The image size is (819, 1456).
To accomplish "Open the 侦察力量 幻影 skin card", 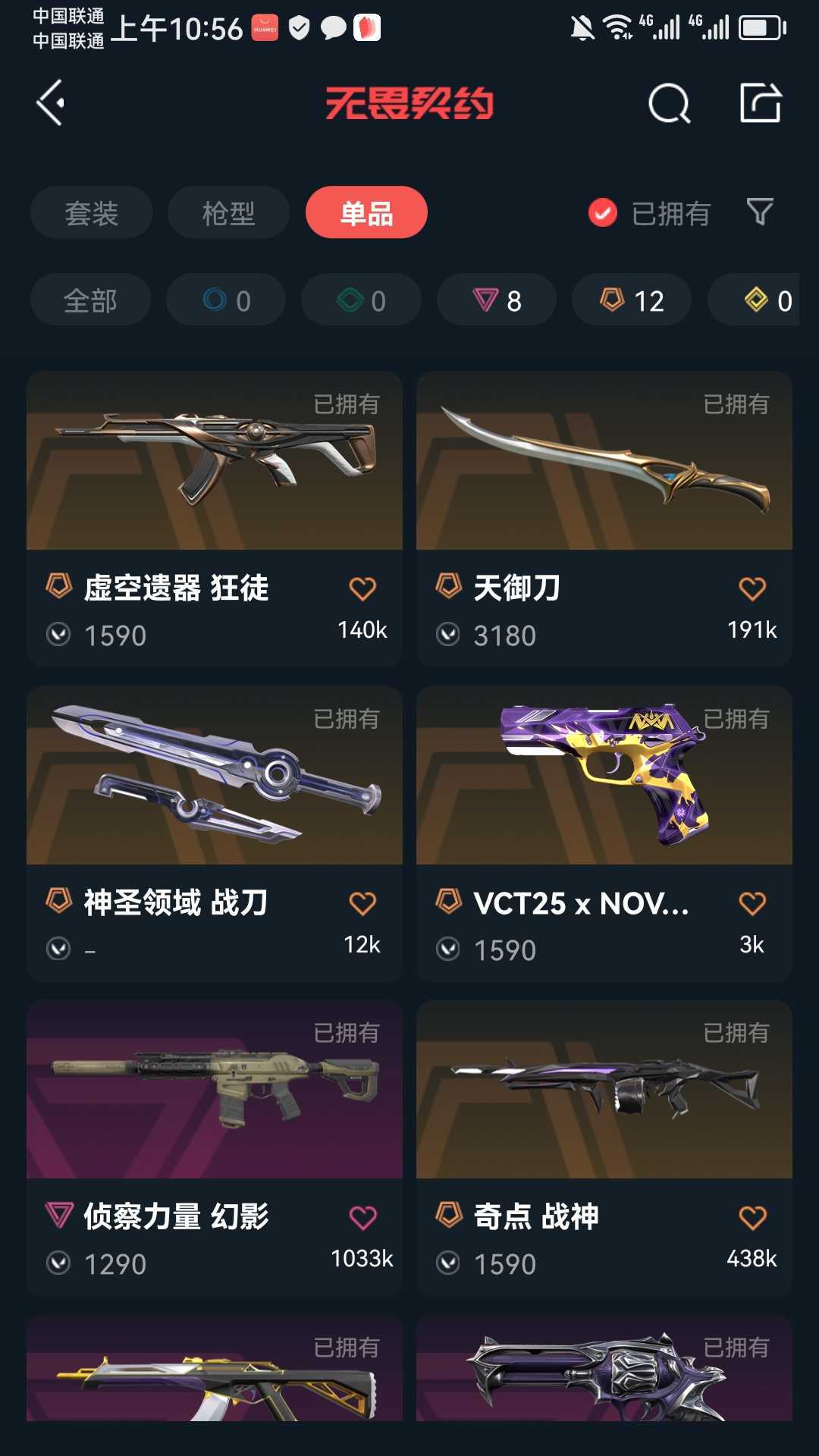I will 215,1148.
